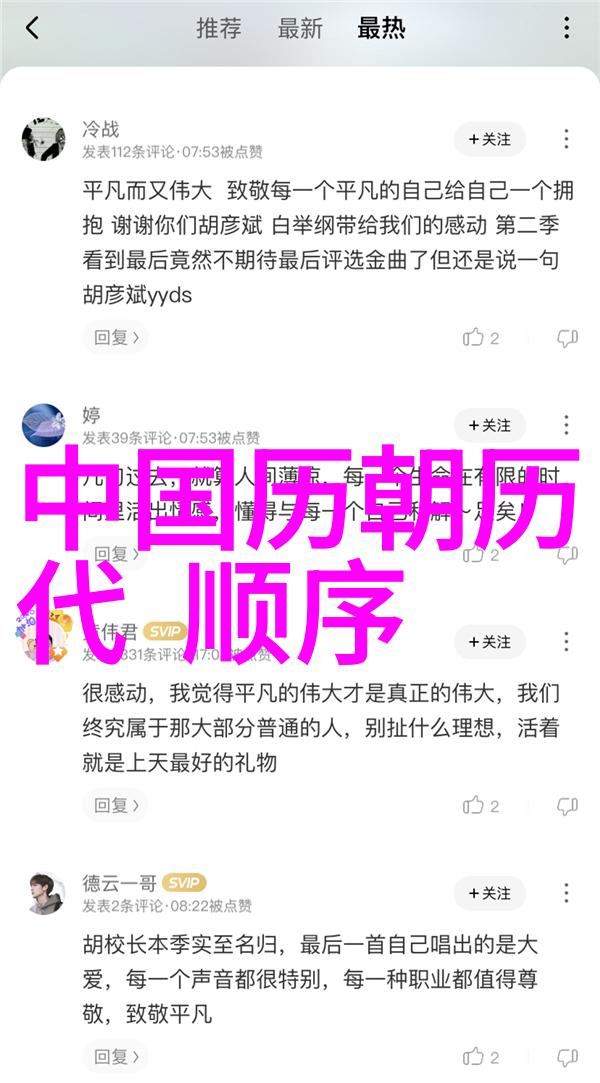Open overflow menu on 冷战's comment
600x1083 pixels.
tap(567, 140)
